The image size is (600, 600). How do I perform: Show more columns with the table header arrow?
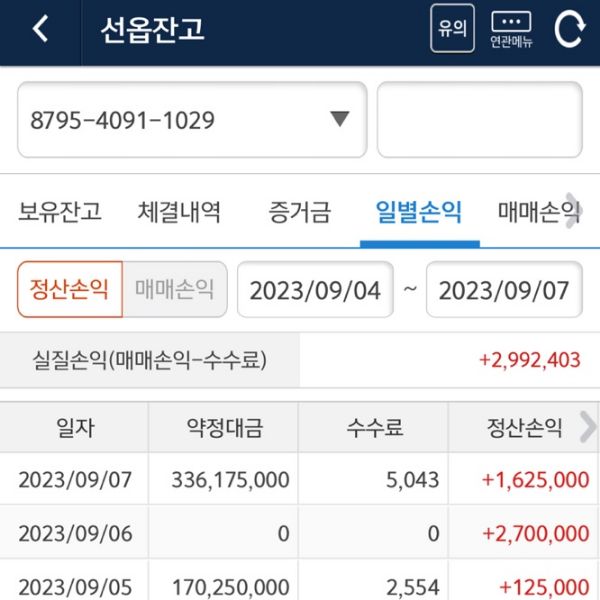click(587, 429)
